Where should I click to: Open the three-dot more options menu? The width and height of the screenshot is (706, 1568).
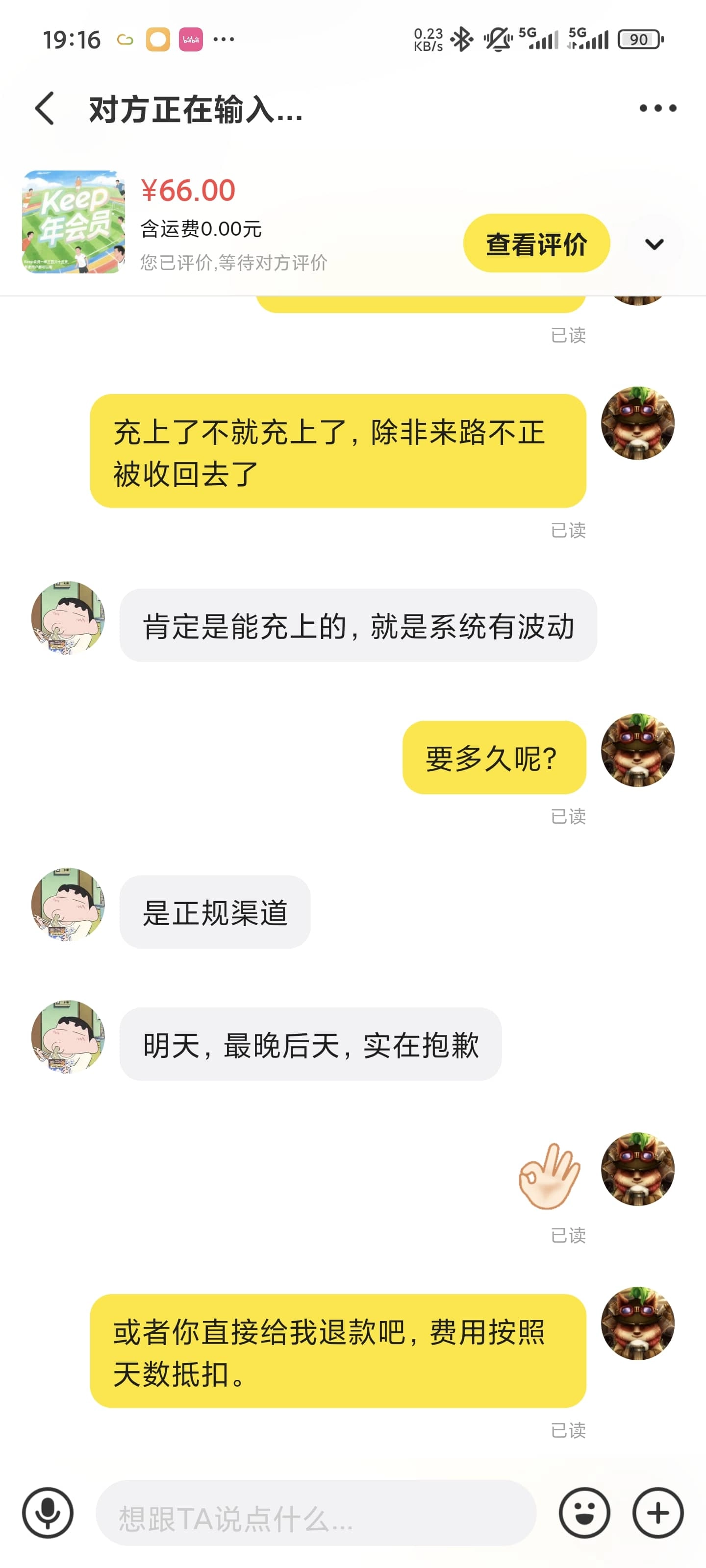coord(657,108)
